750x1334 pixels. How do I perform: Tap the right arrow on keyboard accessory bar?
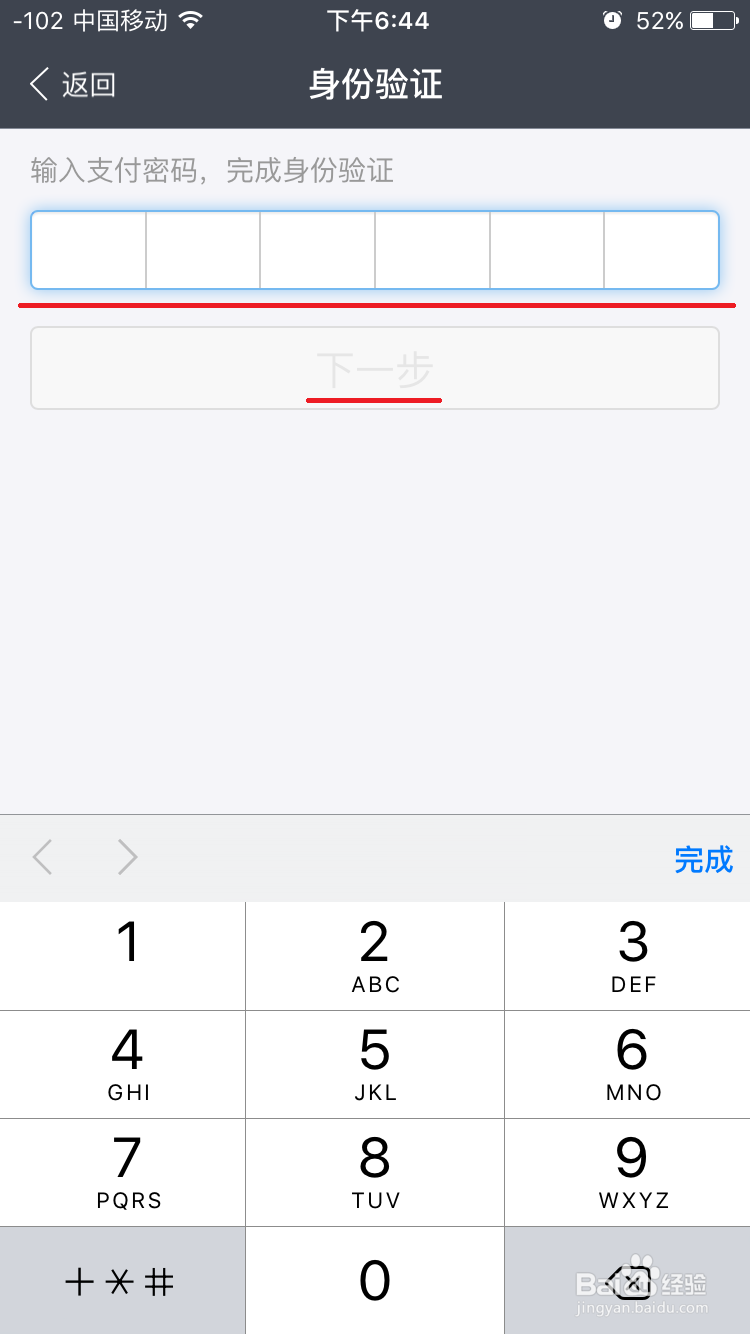tap(127, 857)
